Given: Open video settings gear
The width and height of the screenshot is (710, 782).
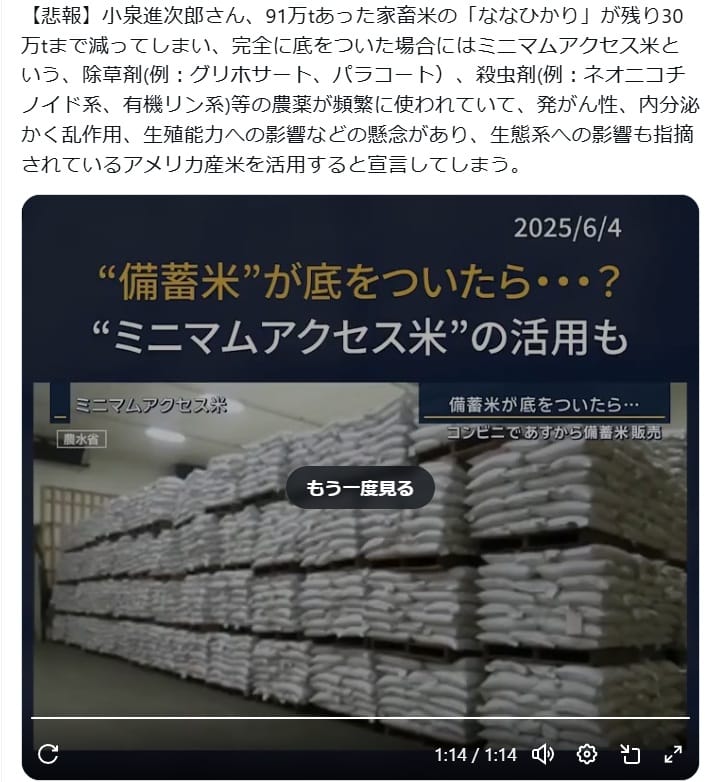Looking at the screenshot, I should tap(587, 754).
